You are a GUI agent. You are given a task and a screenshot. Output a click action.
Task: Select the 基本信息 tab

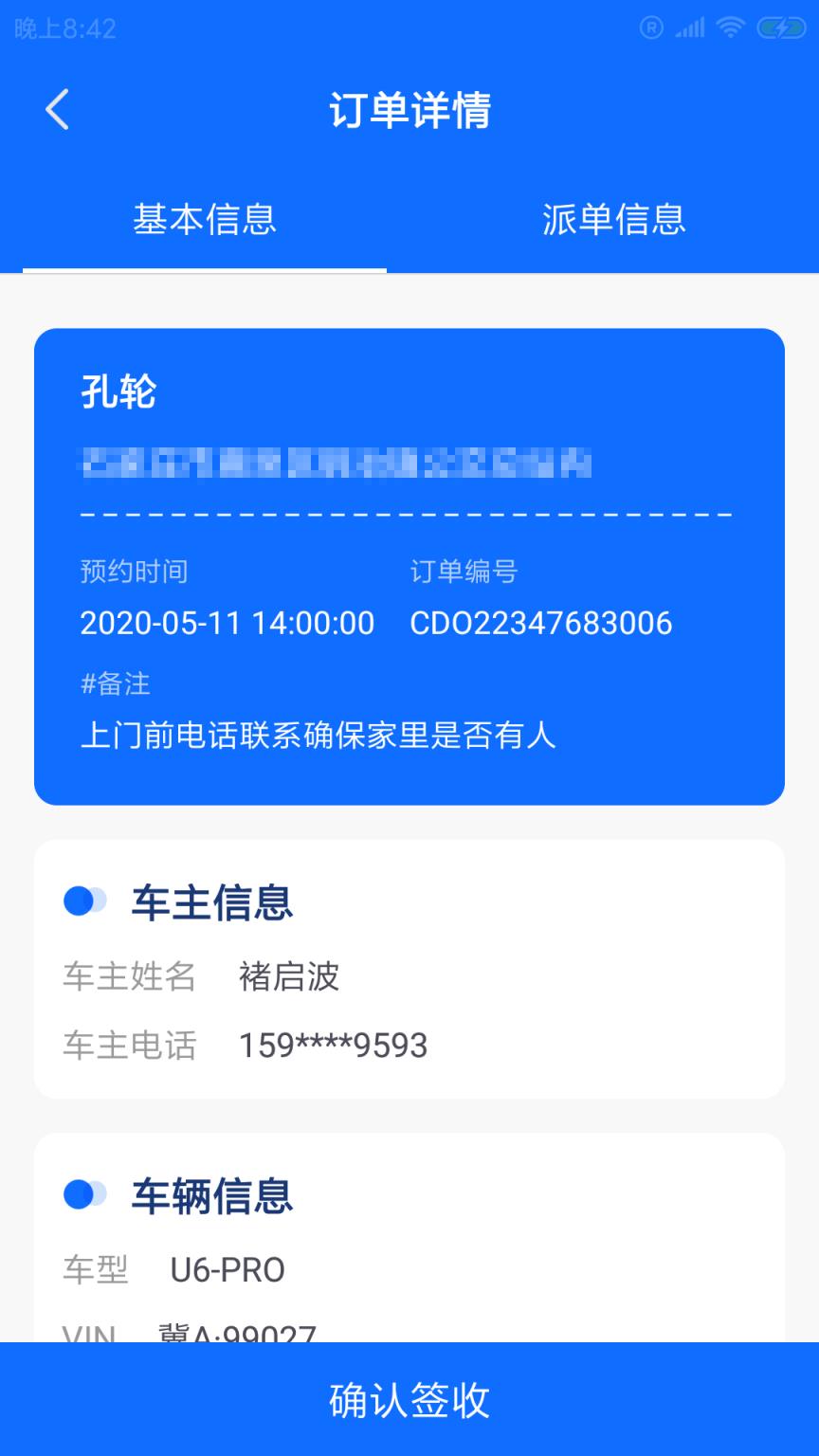pos(205,220)
